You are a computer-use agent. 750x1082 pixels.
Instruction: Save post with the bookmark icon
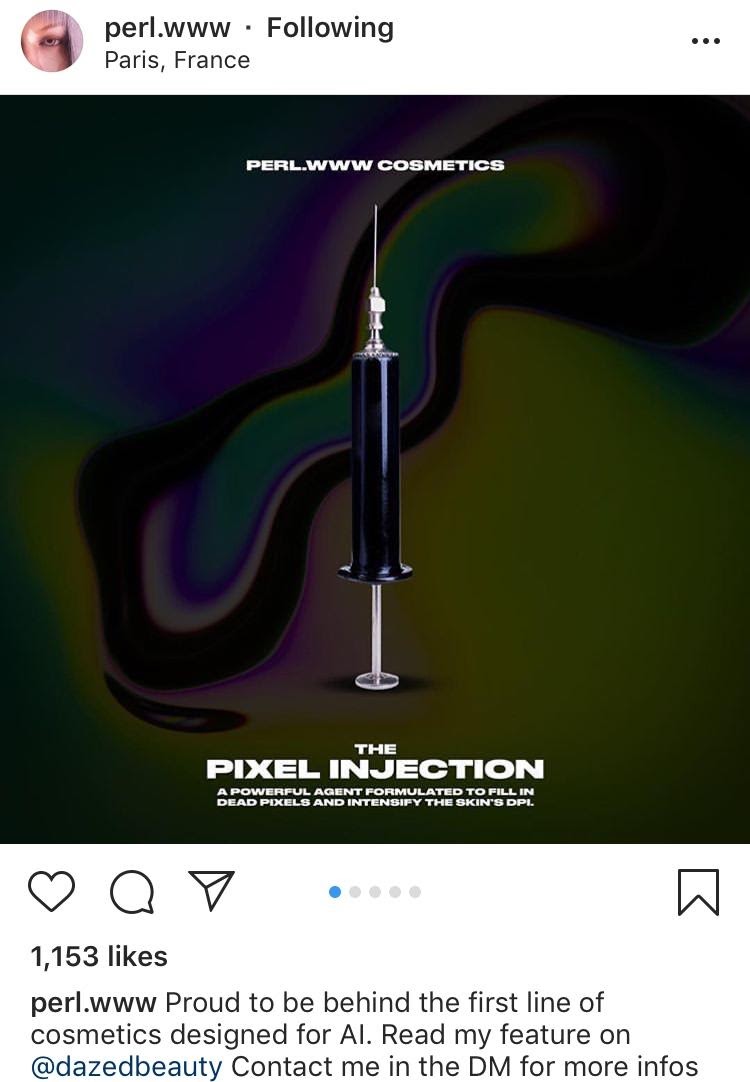[698, 891]
